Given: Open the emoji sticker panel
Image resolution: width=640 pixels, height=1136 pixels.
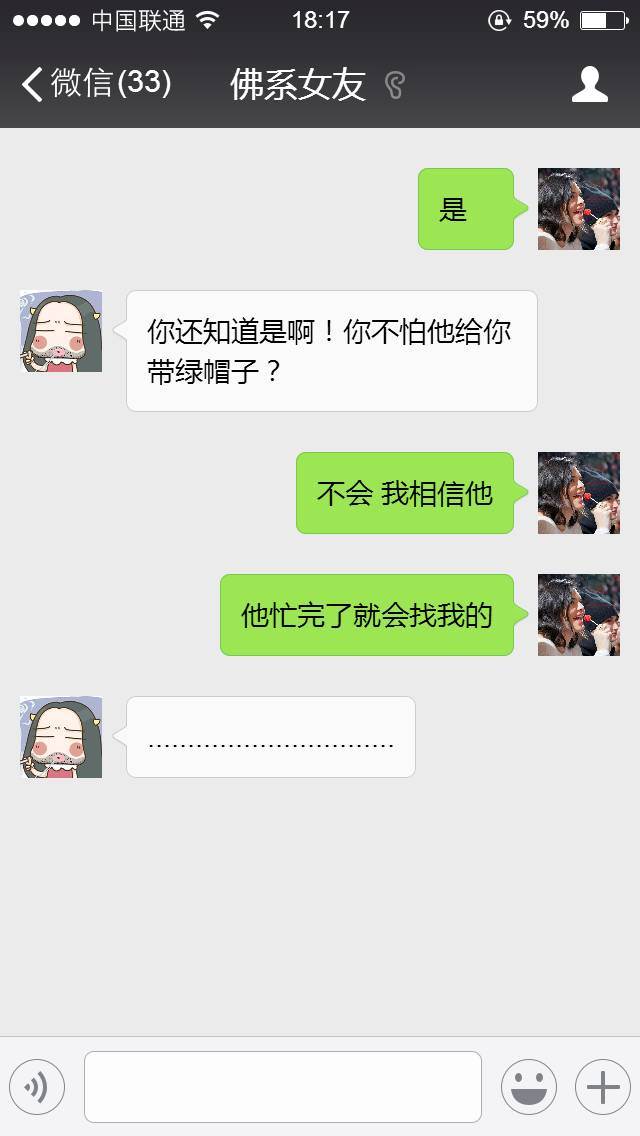Looking at the screenshot, I should point(528,1086).
